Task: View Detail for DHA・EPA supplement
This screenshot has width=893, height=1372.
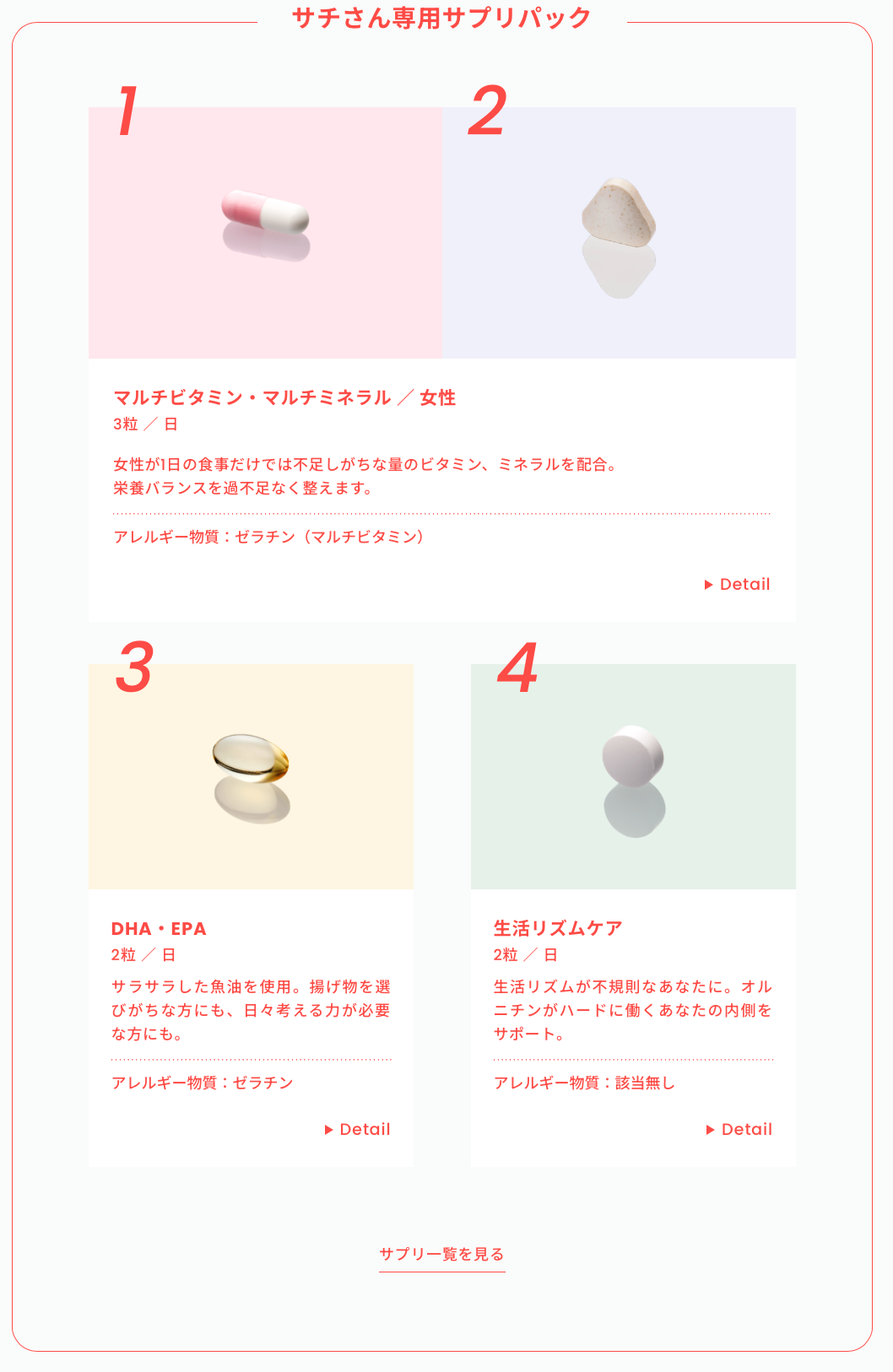Action: click(358, 1129)
